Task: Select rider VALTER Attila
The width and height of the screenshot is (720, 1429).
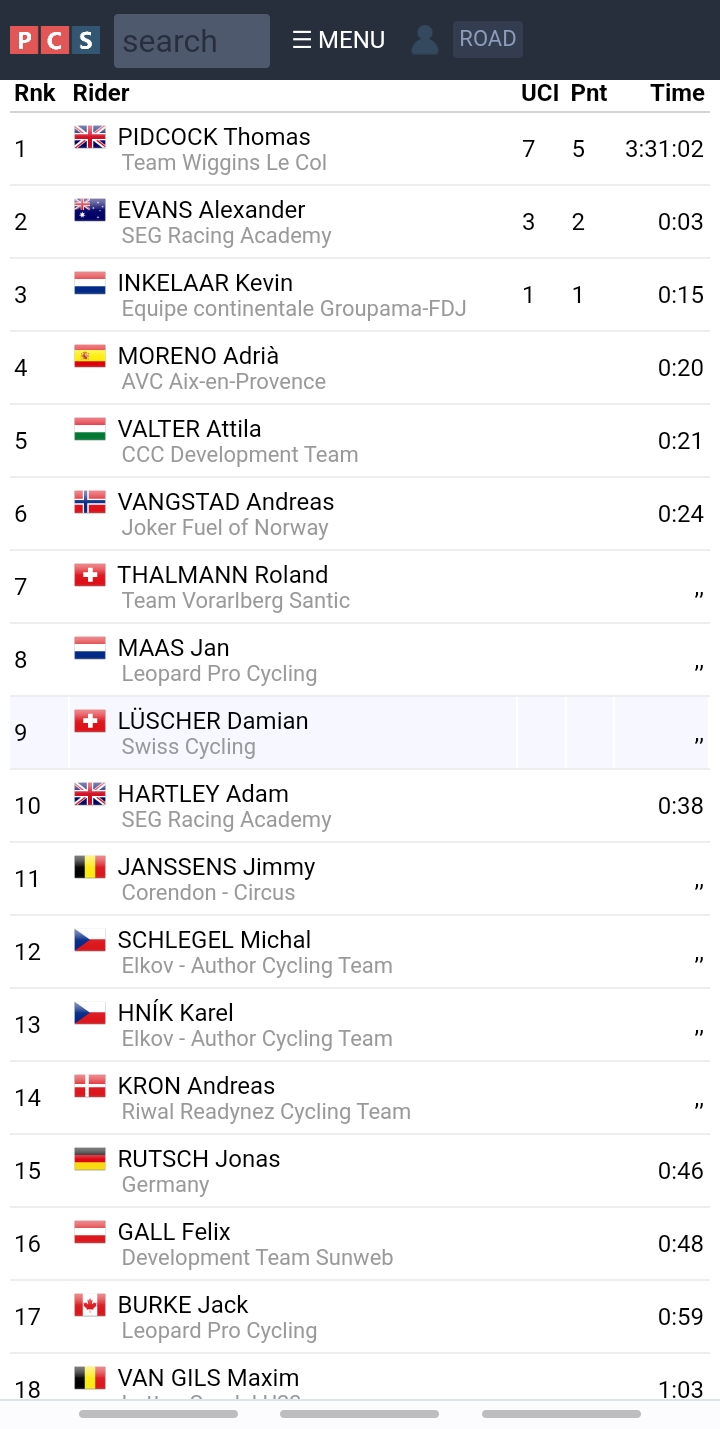Action: [189, 429]
